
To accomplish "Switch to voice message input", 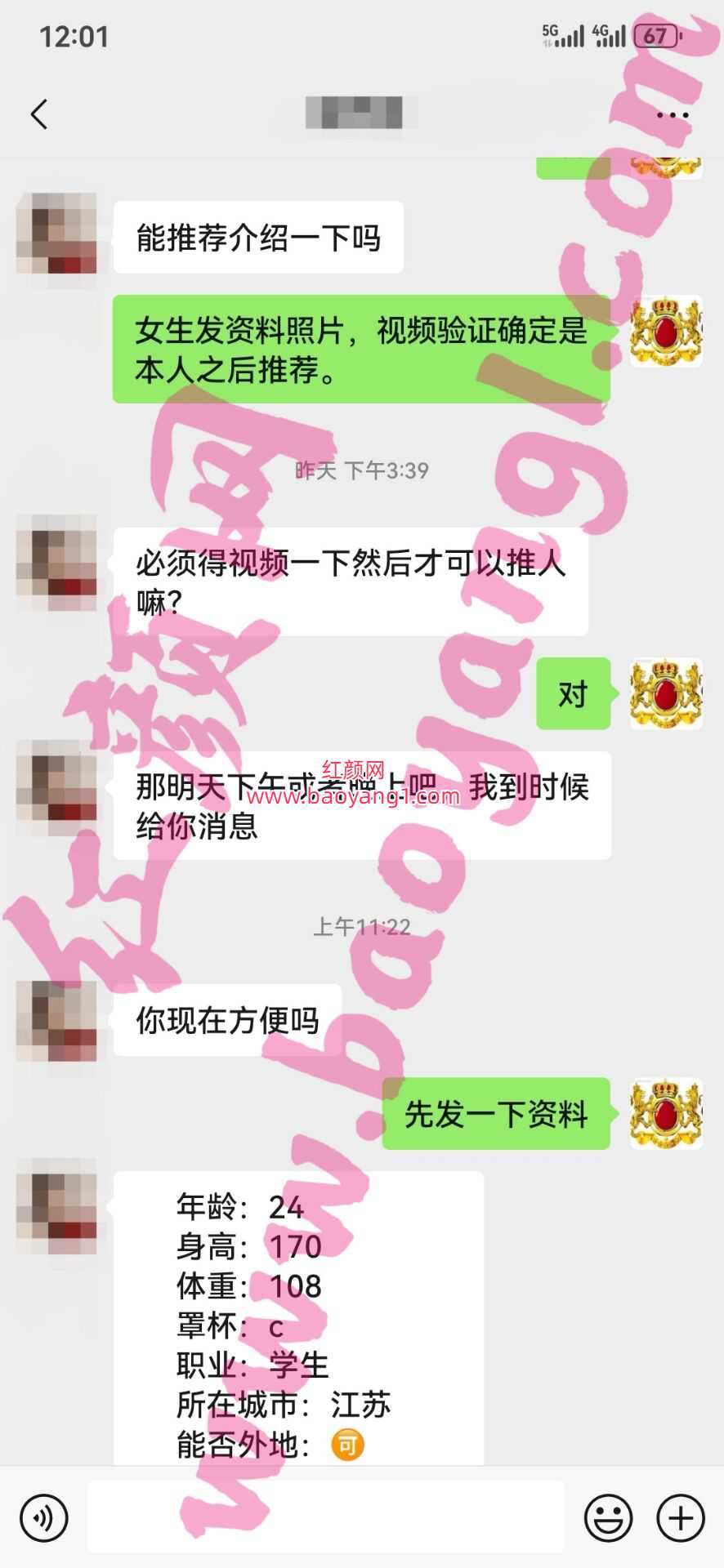I will point(44,1517).
